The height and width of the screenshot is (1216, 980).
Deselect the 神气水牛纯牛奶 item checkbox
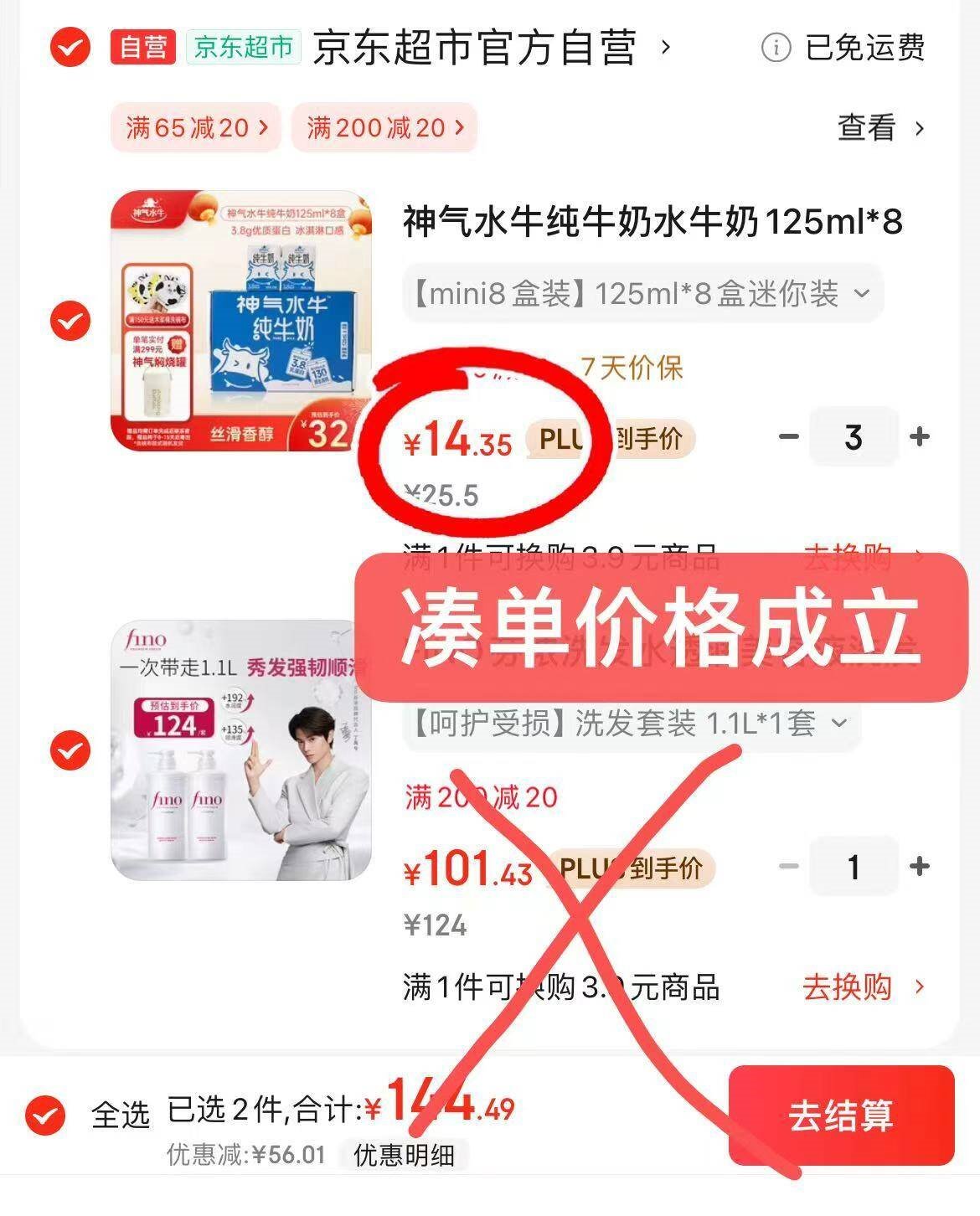click(x=70, y=320)
